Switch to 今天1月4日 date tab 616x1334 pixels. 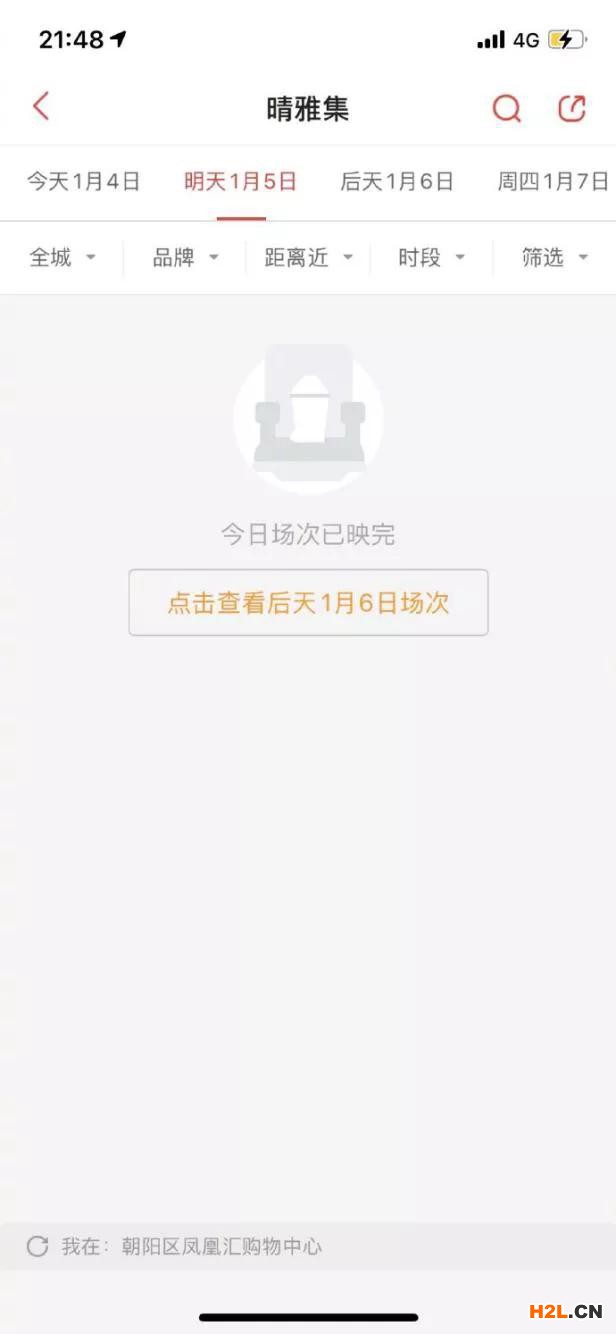83,182
